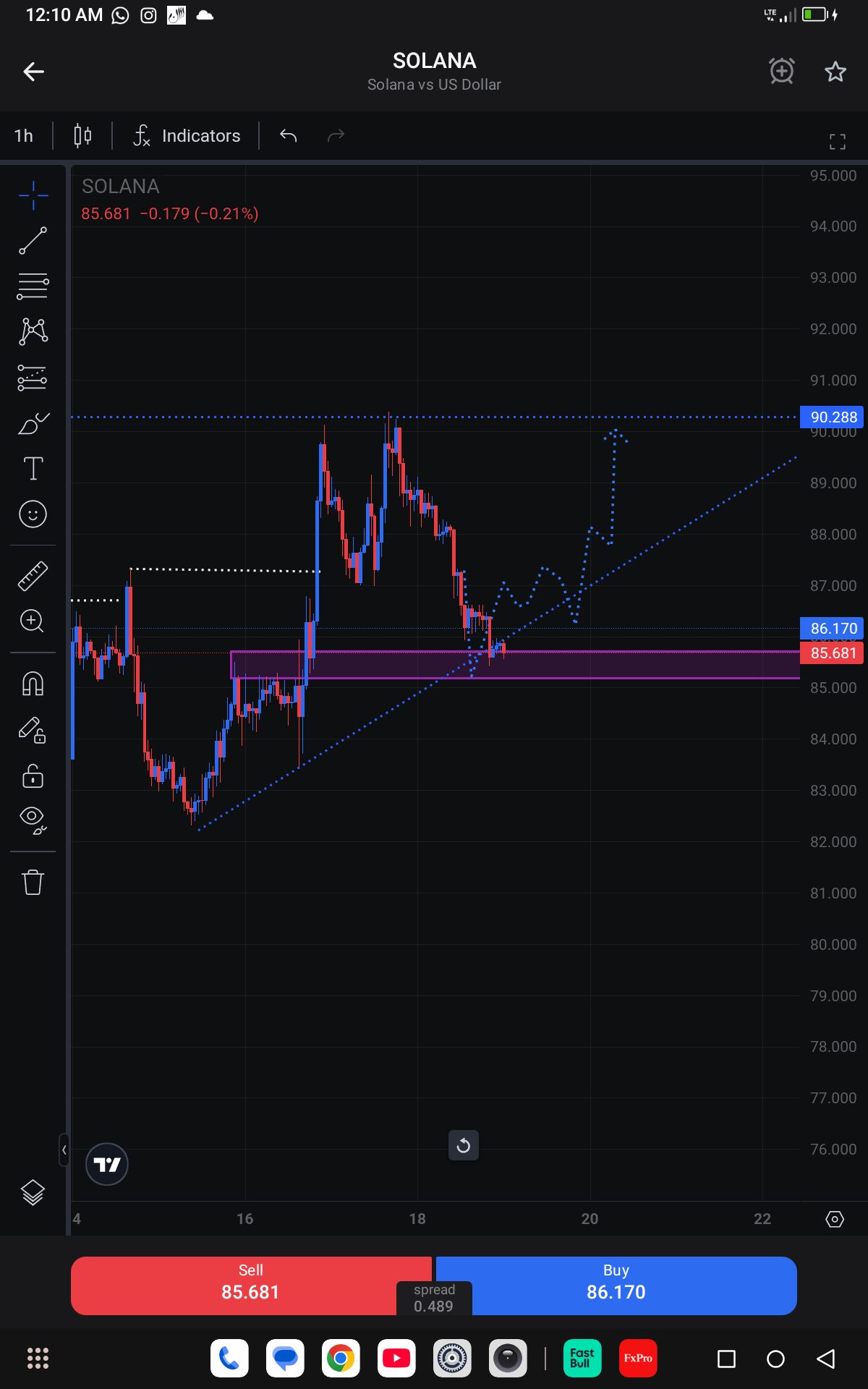Screen dimensions: 868x1389
Task: Select the trend line drawing tool
Action: (33, 241)
